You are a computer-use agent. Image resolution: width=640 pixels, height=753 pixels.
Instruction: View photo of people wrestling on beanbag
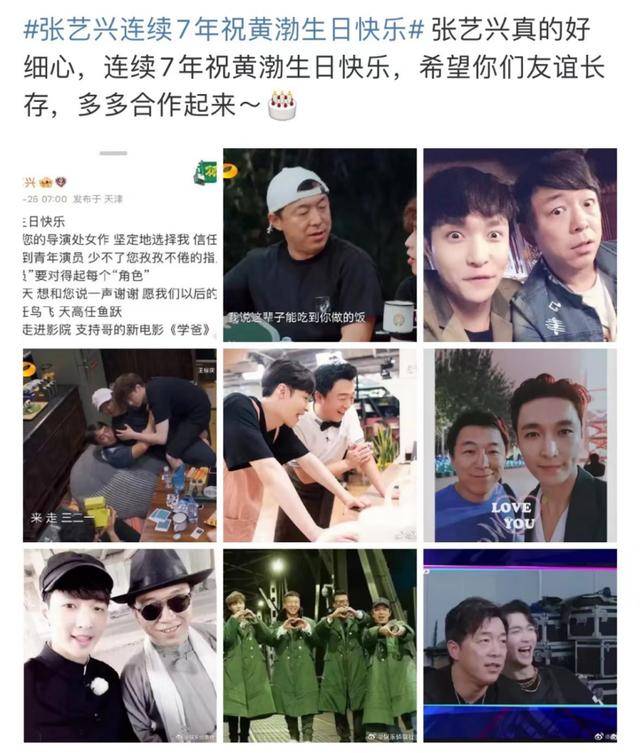coord(120,445)
